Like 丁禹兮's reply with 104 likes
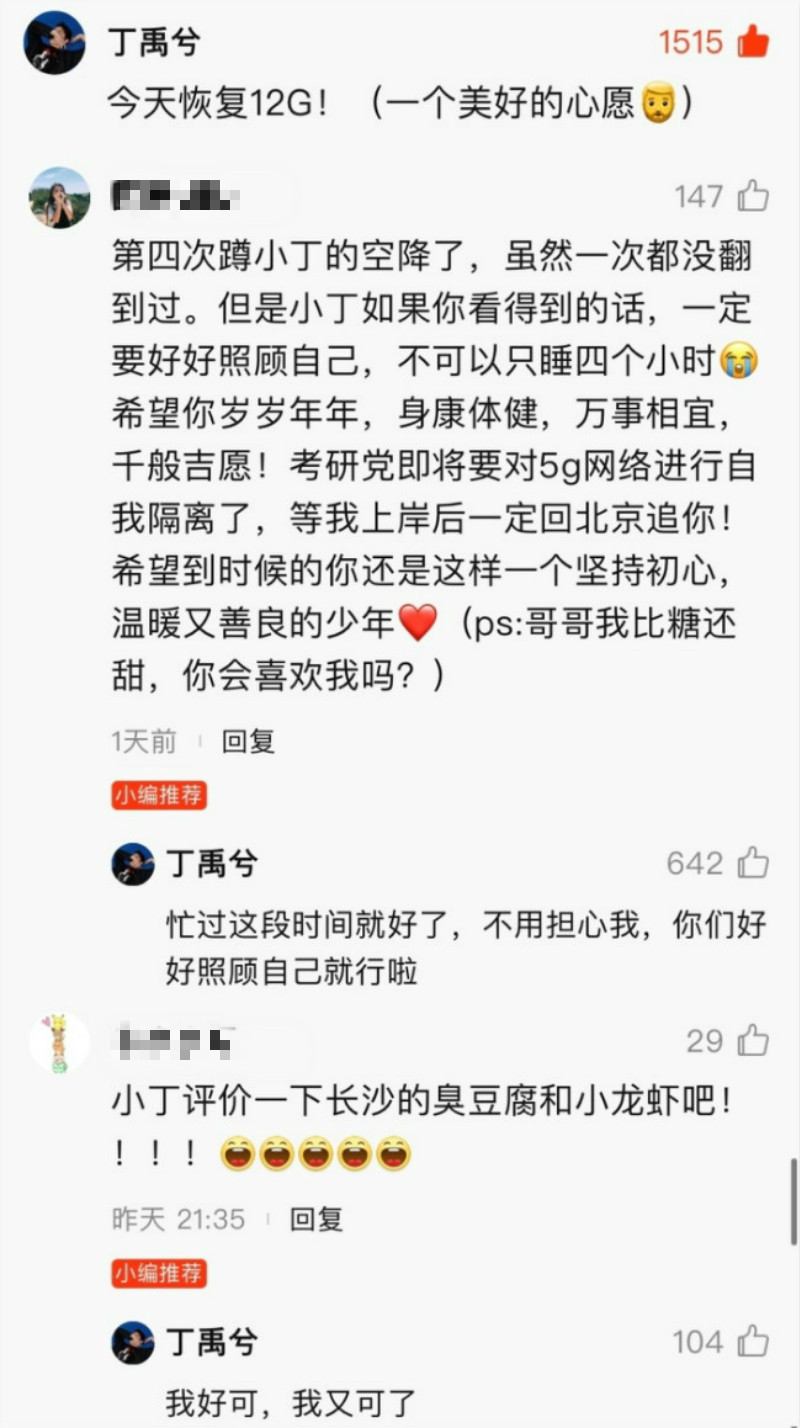 point(752,1341)
